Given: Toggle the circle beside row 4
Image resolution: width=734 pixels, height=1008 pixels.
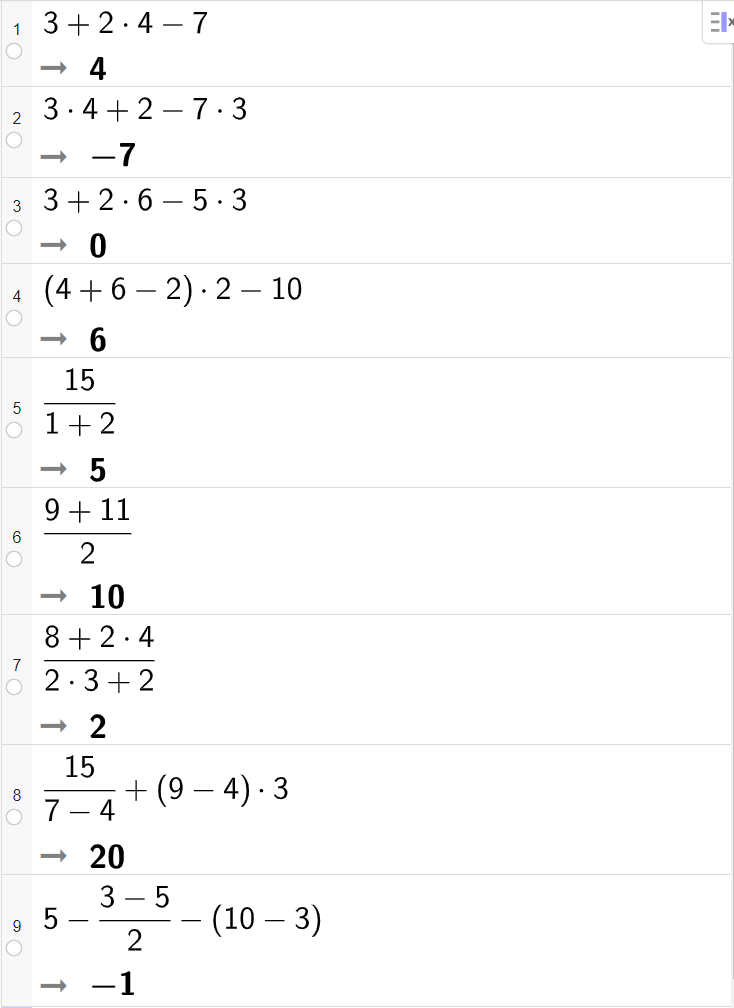Looking at the screenshot, I should 15,317.
